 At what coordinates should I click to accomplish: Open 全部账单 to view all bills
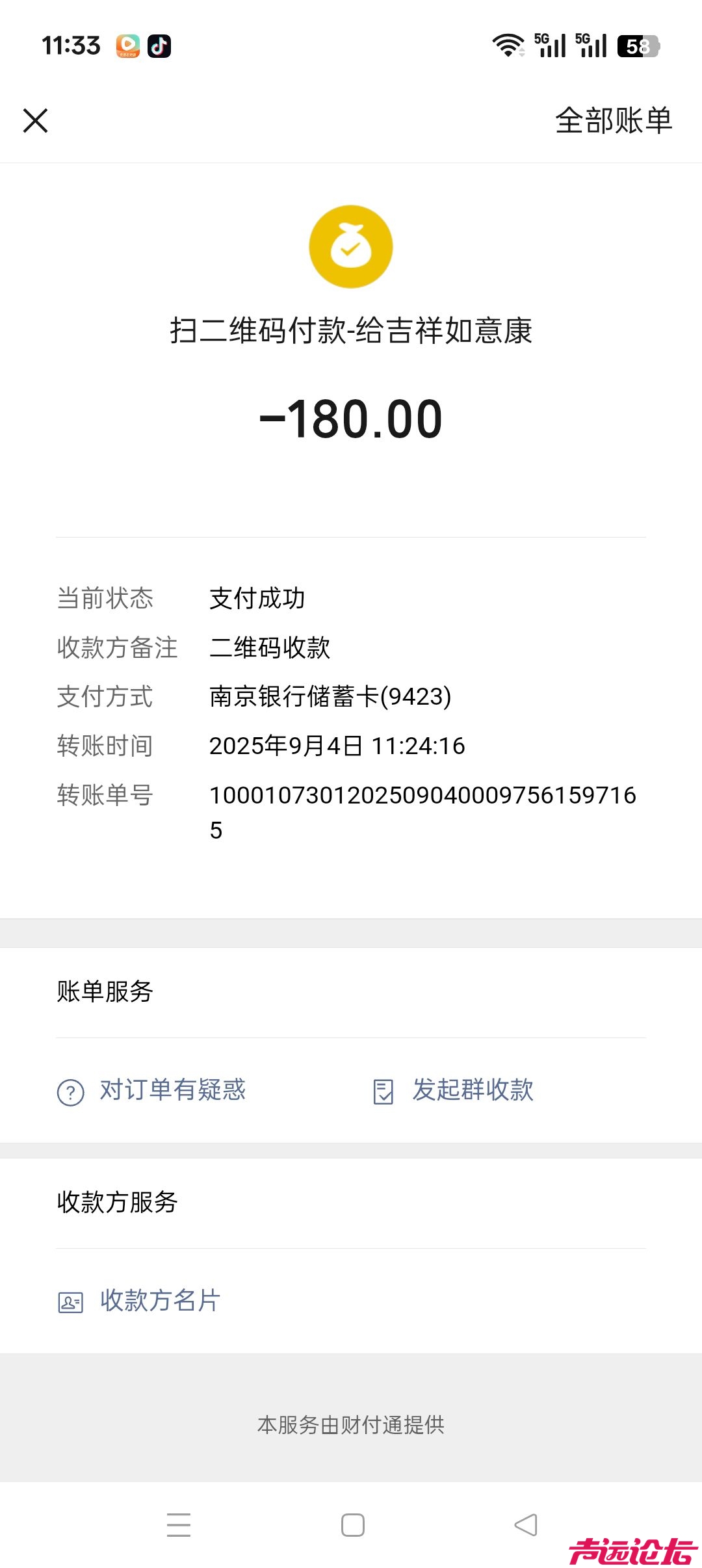(613, 120)
